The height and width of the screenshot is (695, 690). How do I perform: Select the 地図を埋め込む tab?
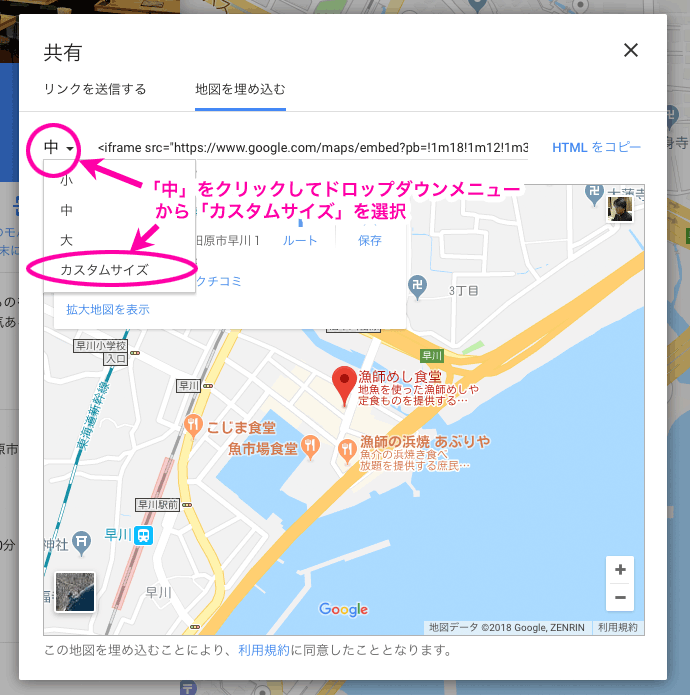click(x=240, y=89)
